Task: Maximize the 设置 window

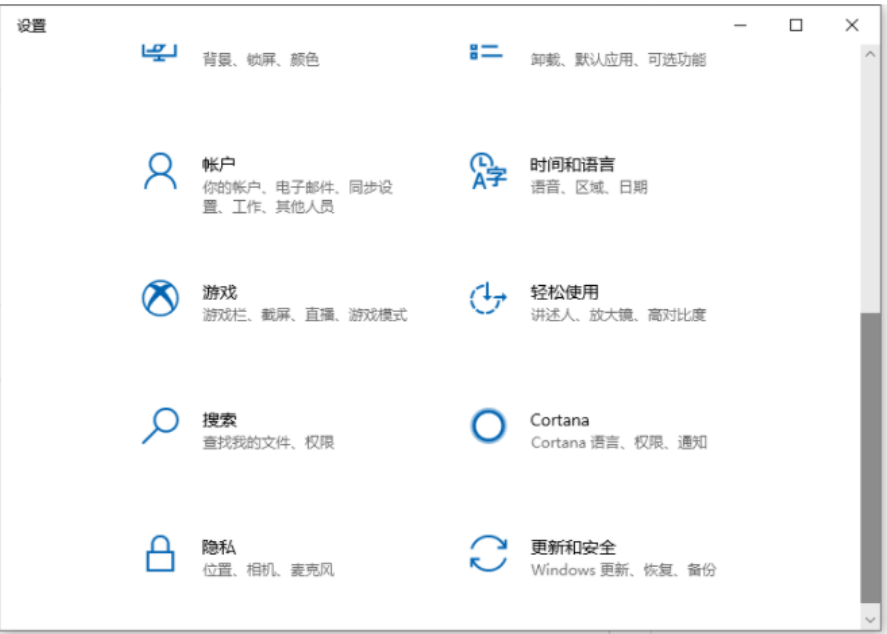Action: point(796,26)
